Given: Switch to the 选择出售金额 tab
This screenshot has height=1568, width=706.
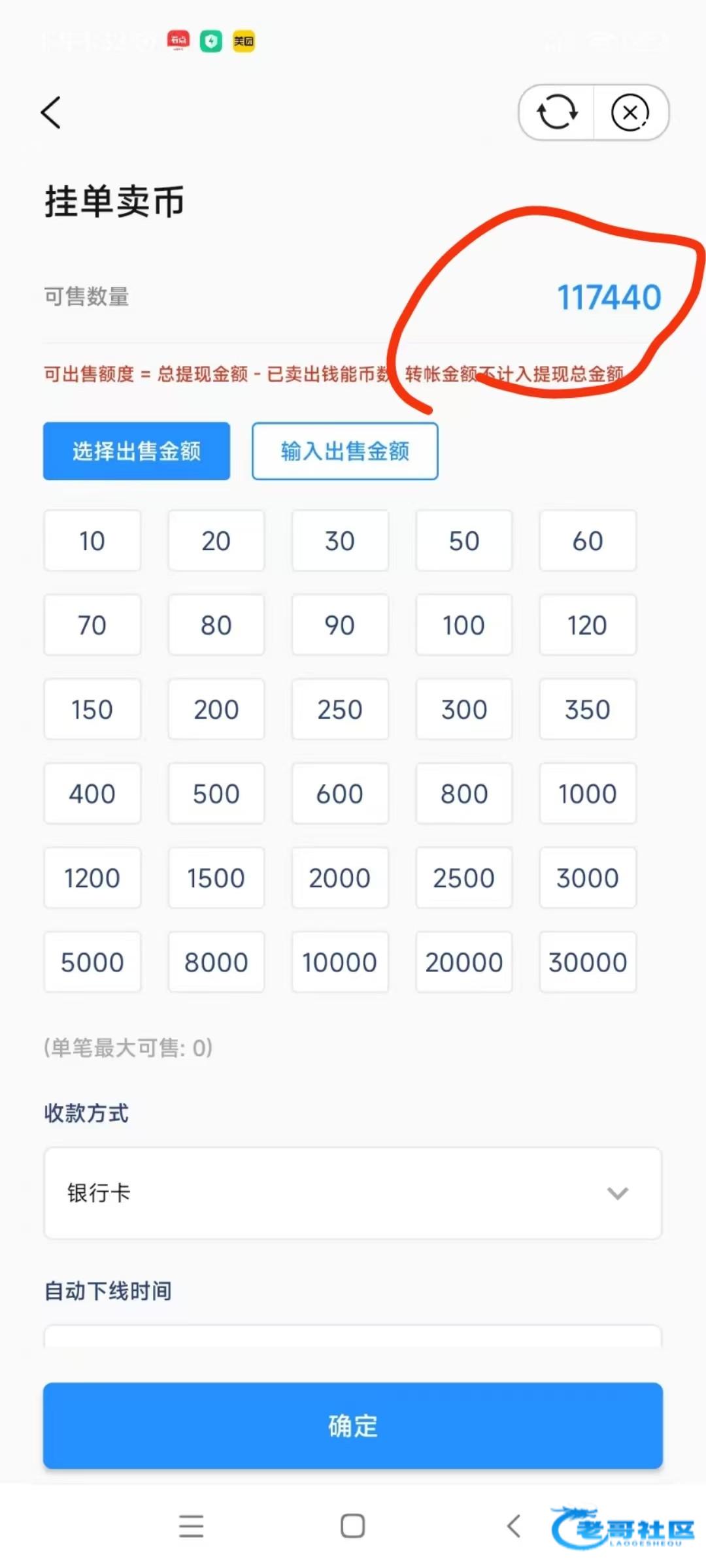Looking at the screenshot, I should (x=137, y=451).
